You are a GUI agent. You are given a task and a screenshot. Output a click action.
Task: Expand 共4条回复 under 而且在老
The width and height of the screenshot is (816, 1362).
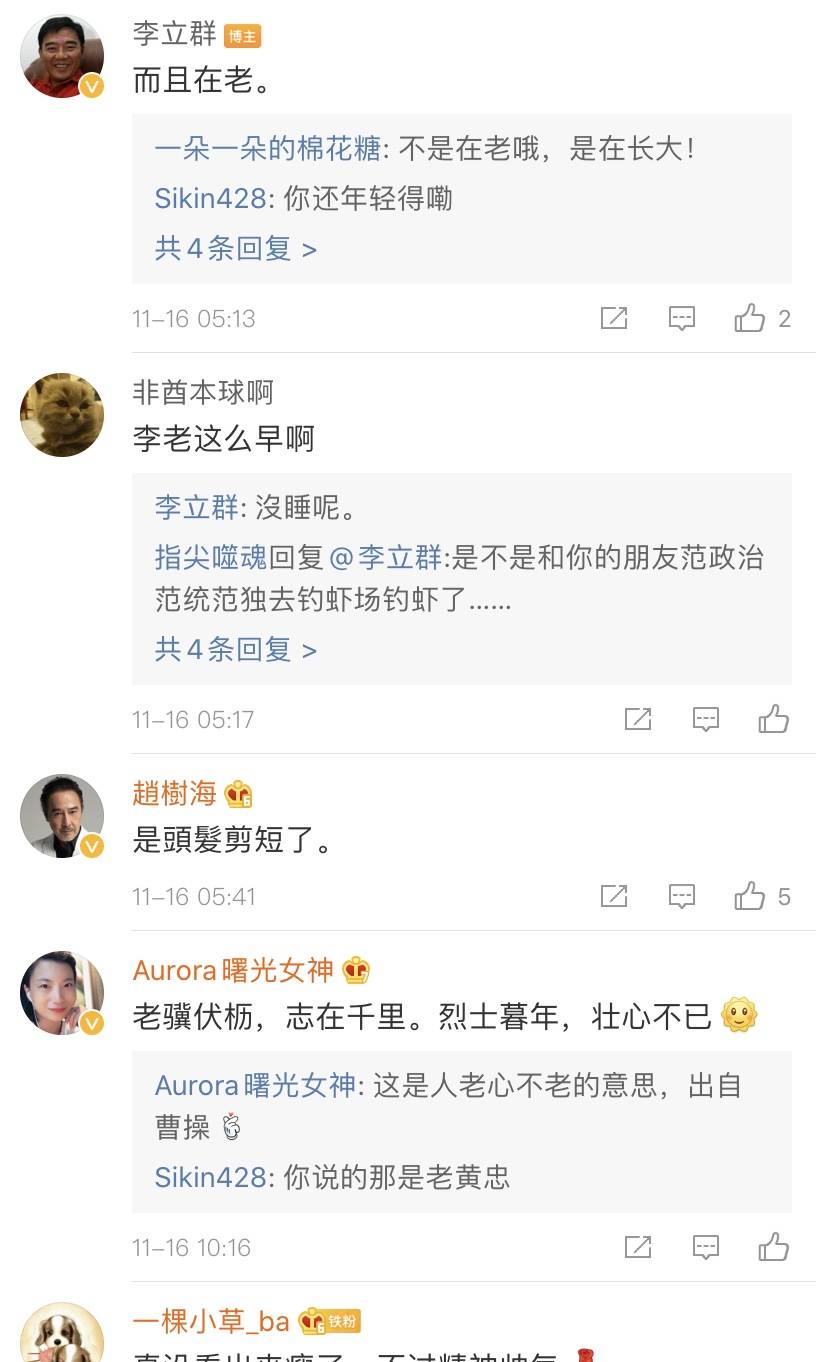235,248
